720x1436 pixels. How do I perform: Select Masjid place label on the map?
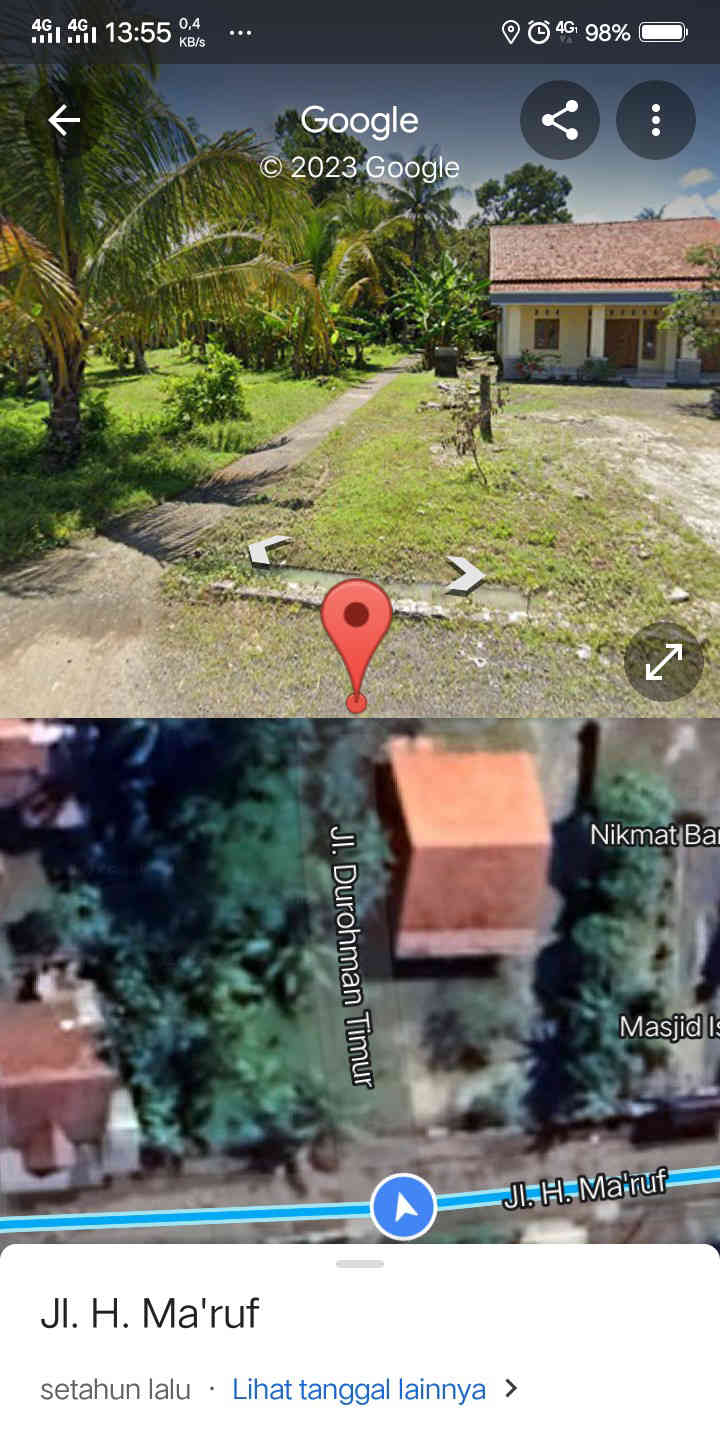coord(668,1027)
